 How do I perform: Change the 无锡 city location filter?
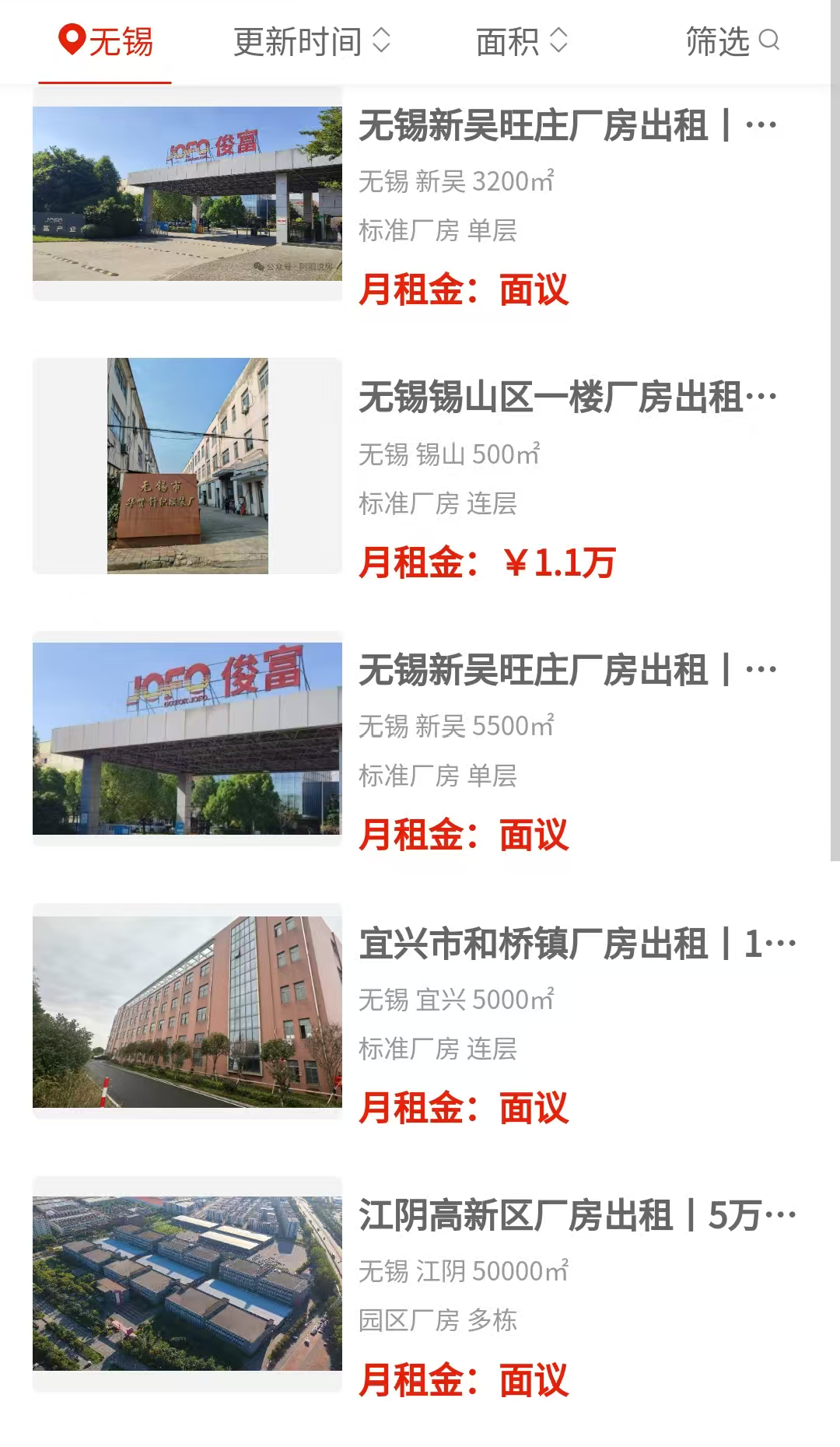point(106,41)
